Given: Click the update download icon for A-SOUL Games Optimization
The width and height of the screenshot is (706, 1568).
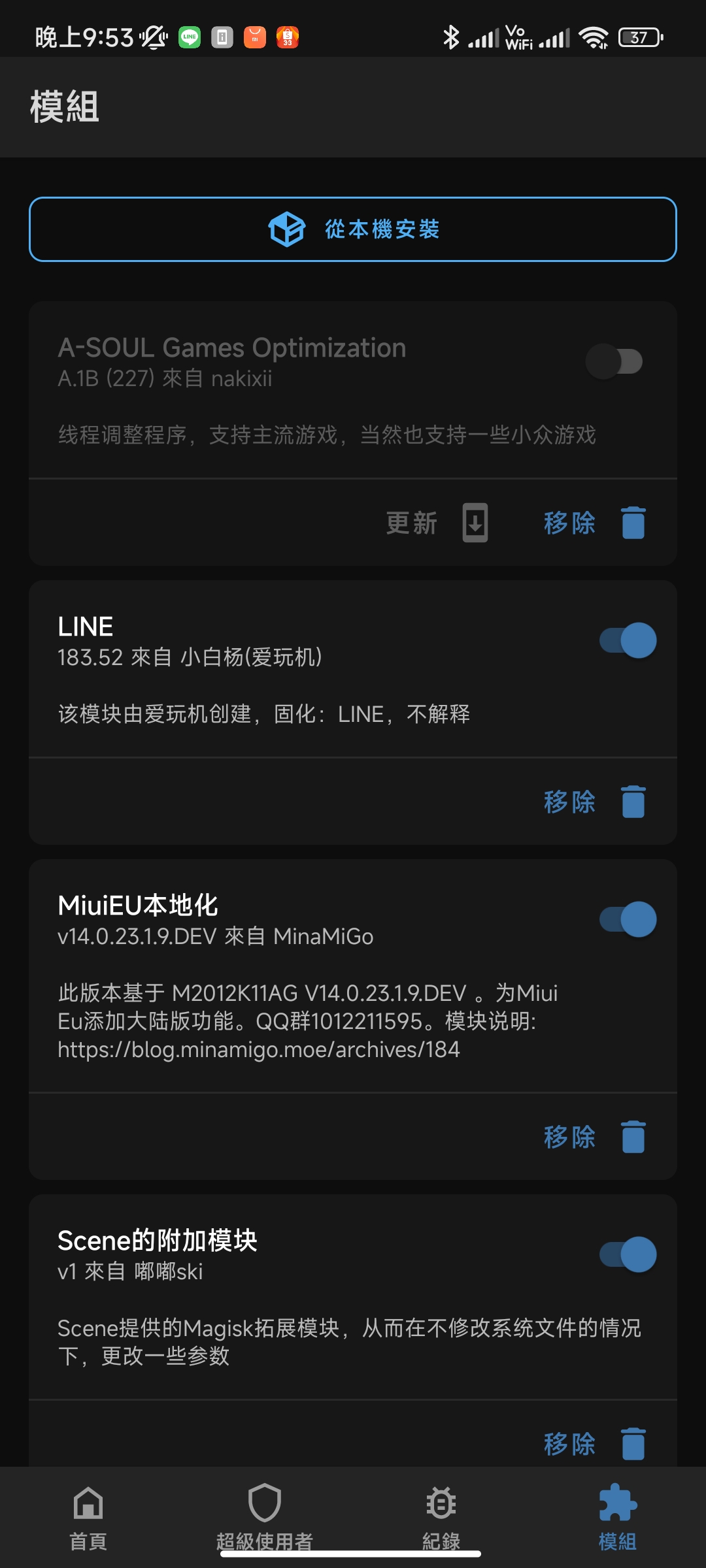Looking at the screenshot, I should 475,522.
